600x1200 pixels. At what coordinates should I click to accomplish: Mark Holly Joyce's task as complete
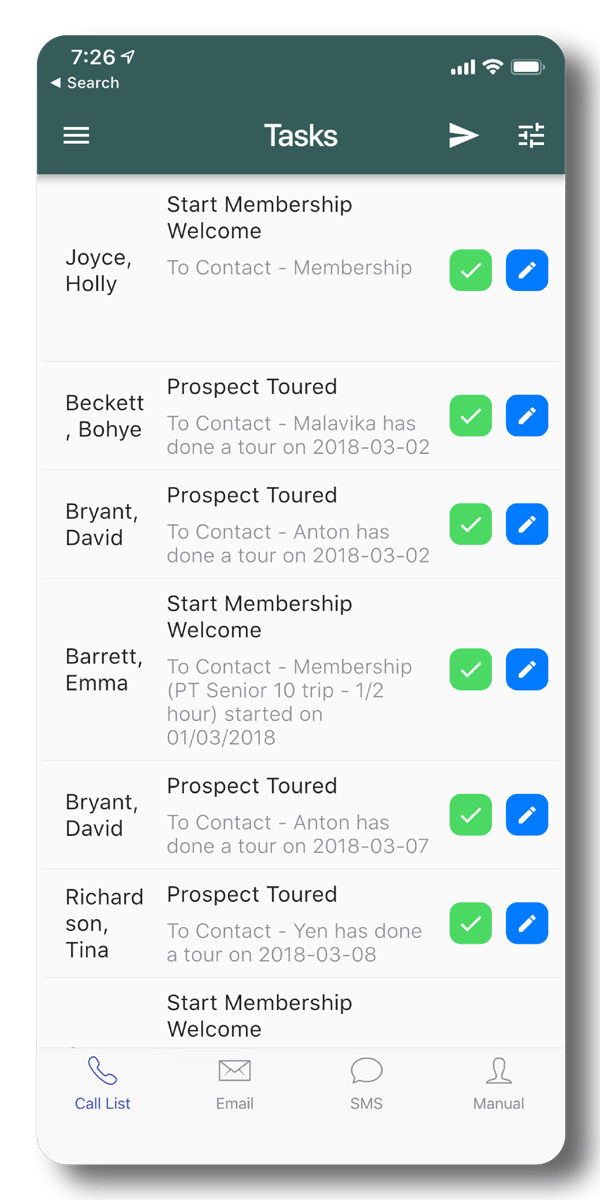coord(470,270)
